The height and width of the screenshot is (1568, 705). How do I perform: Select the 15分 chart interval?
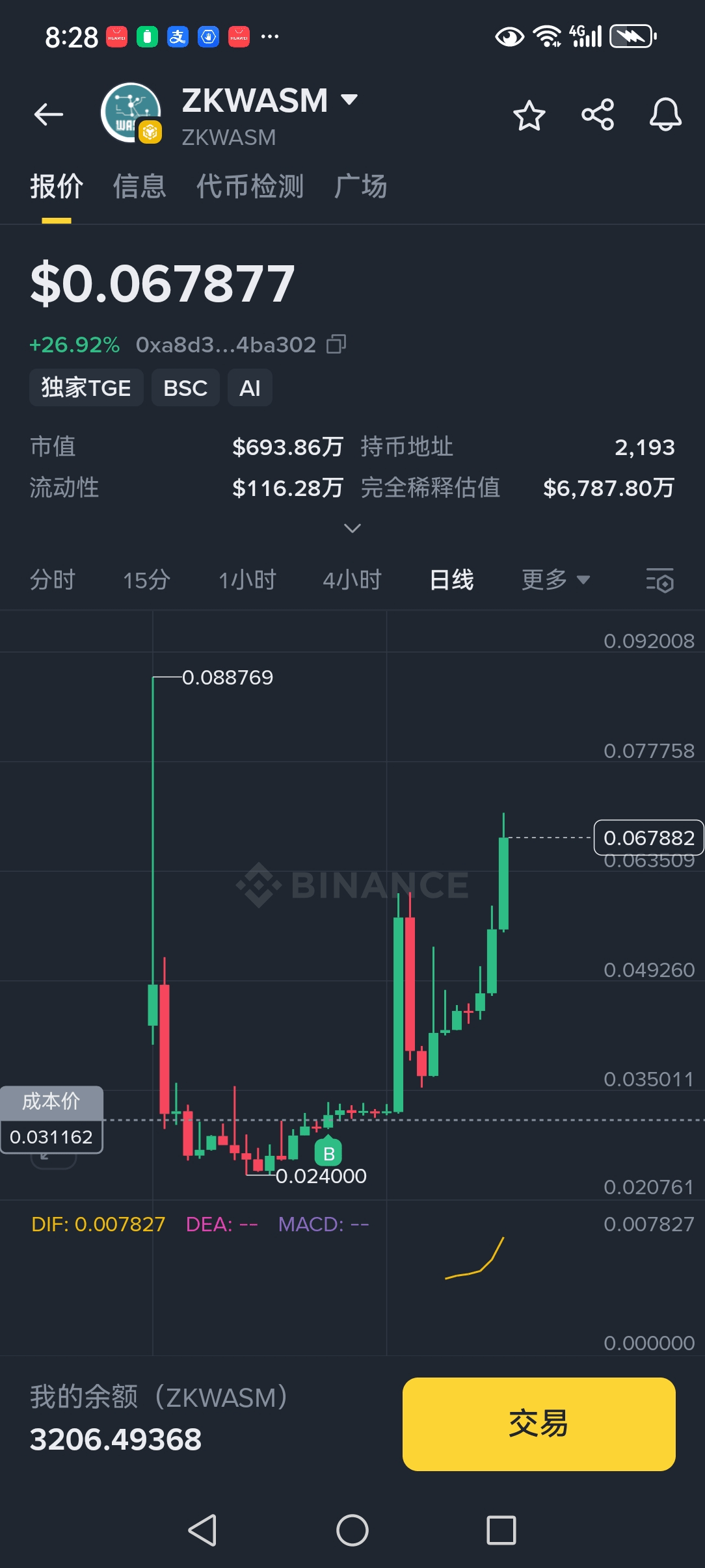click(147, 579)
